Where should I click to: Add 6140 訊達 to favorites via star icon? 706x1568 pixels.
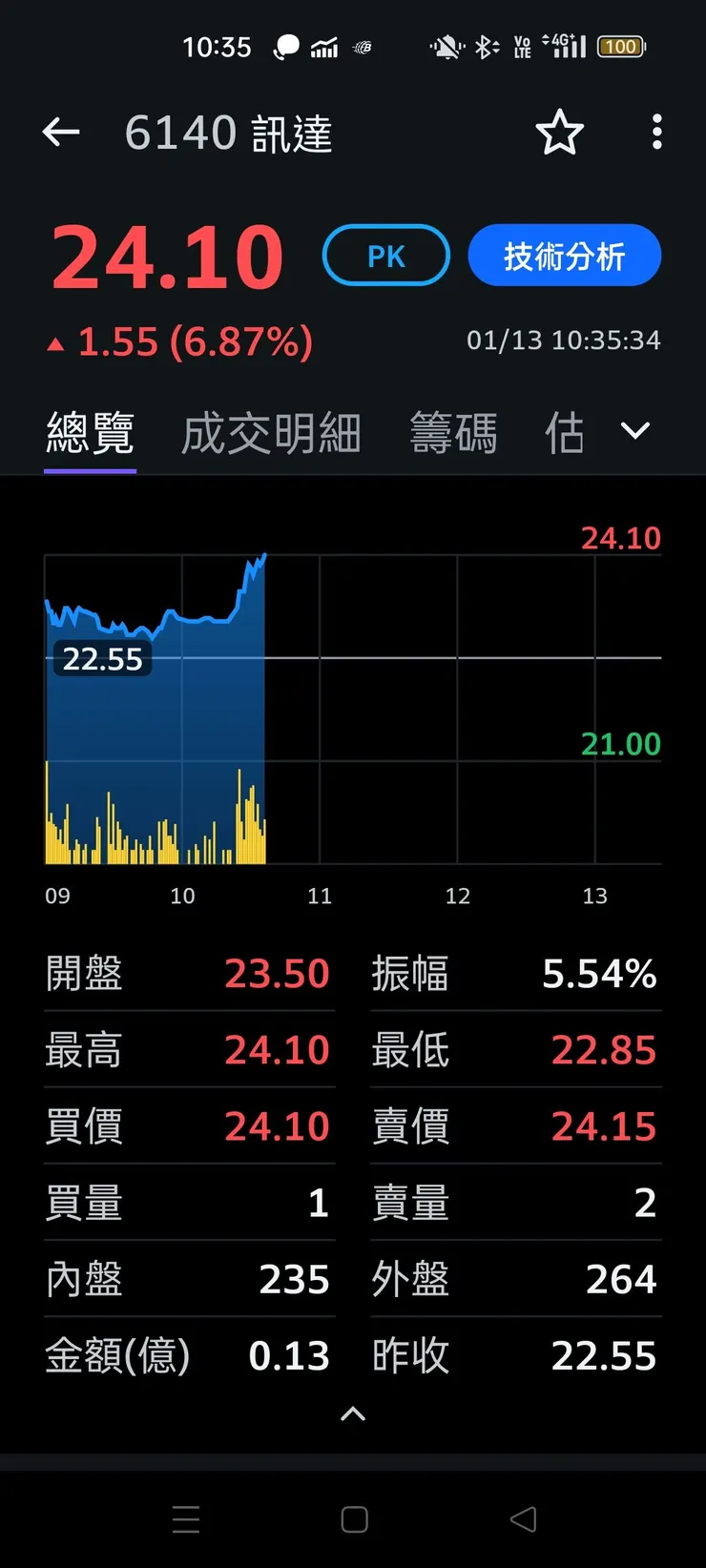pyautogui.click(x=560, y=134)
